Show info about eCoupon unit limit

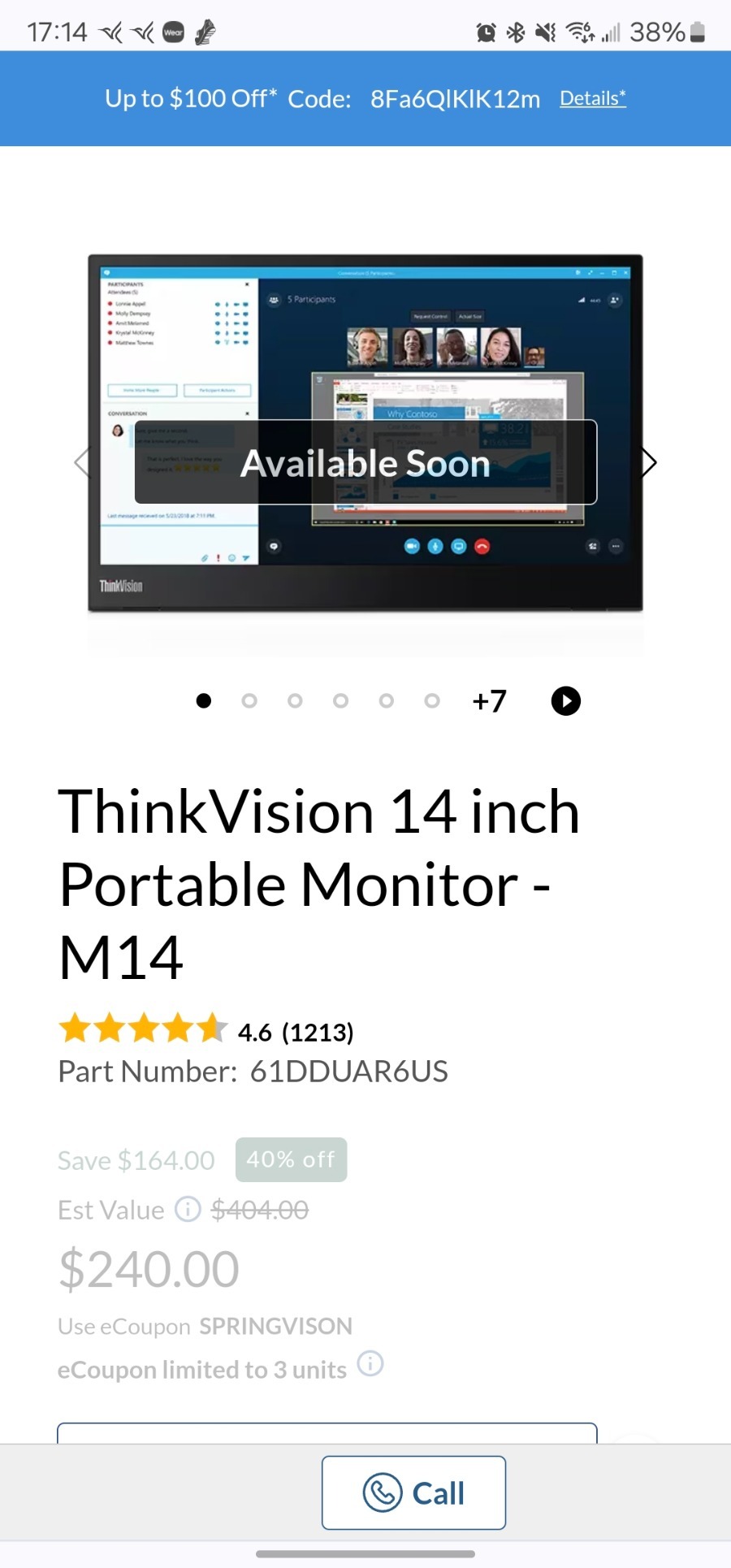[370, 1362]
